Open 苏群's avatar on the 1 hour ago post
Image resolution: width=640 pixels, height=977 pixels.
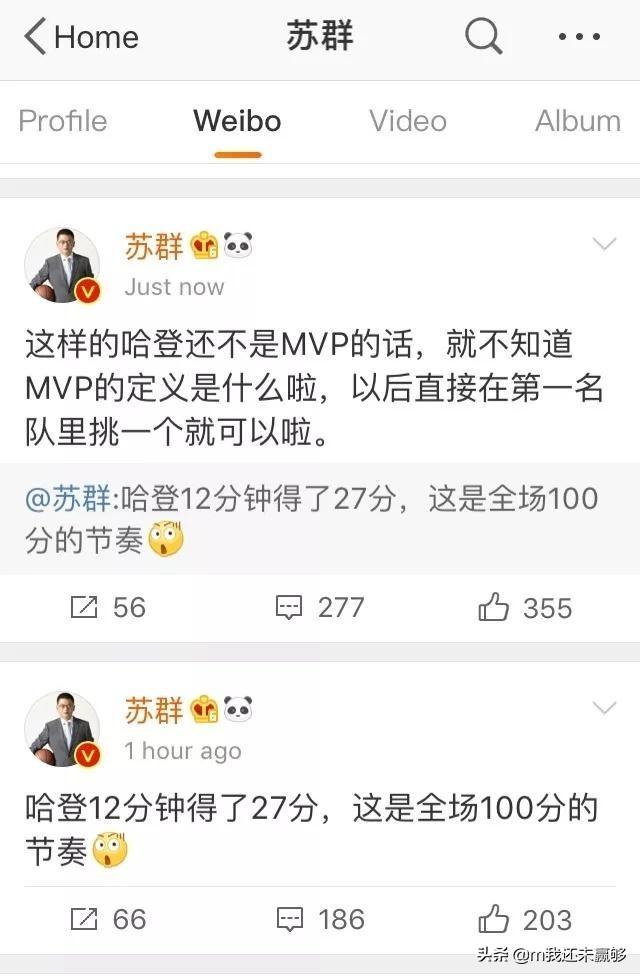click(x=62, y=729)
